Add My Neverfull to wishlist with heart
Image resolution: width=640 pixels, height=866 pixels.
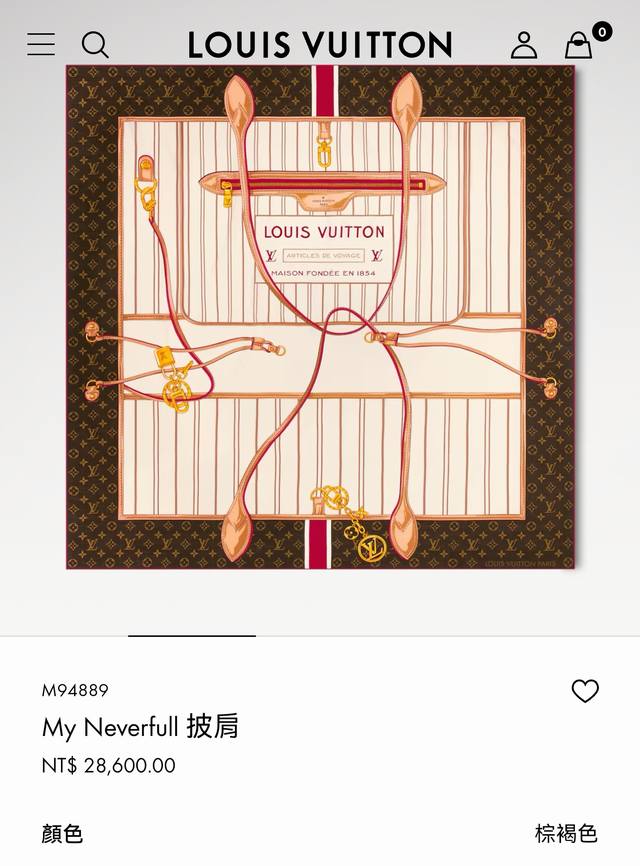(585, 691)
